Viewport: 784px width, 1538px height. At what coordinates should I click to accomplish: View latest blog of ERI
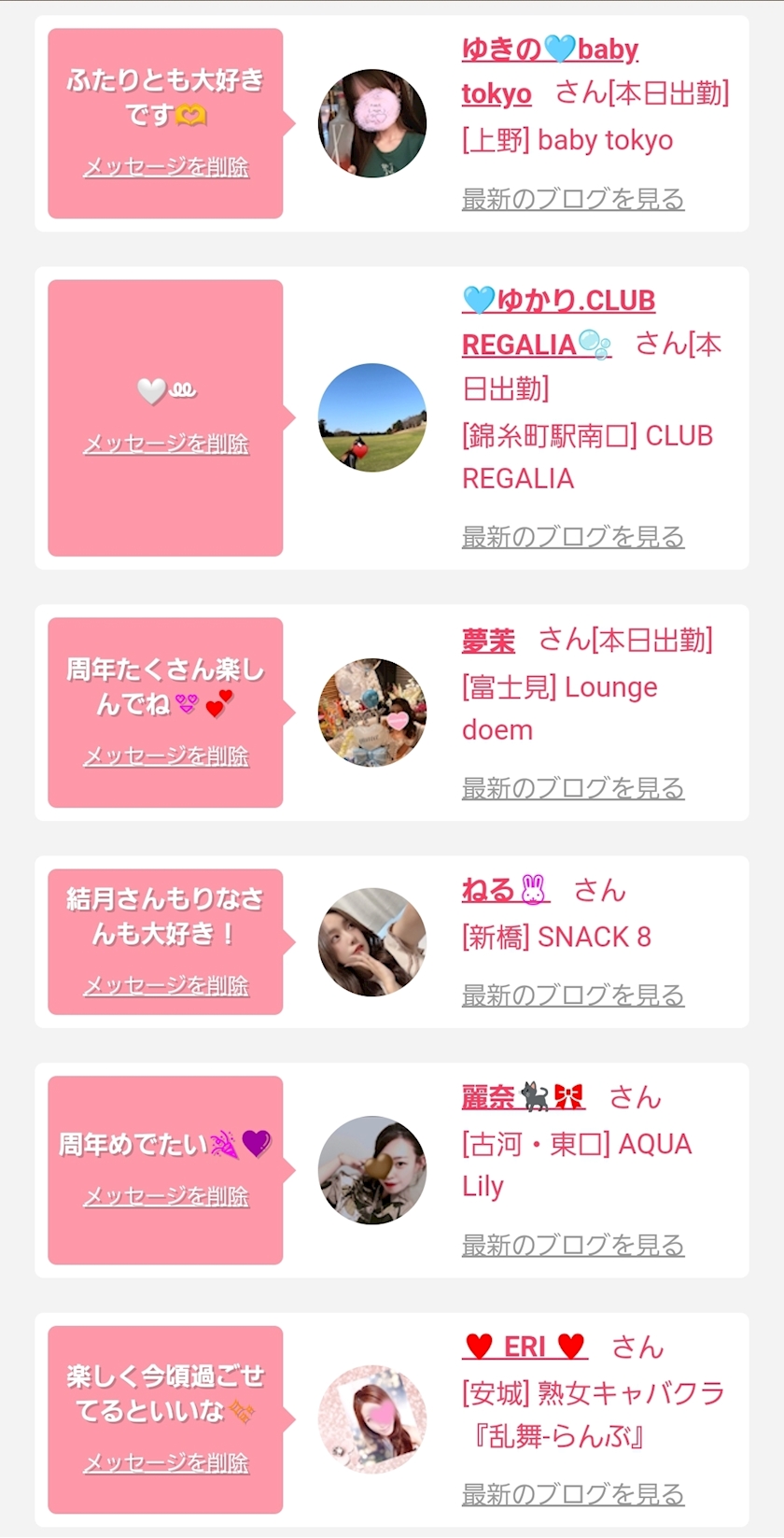[x=573, y=1494]
